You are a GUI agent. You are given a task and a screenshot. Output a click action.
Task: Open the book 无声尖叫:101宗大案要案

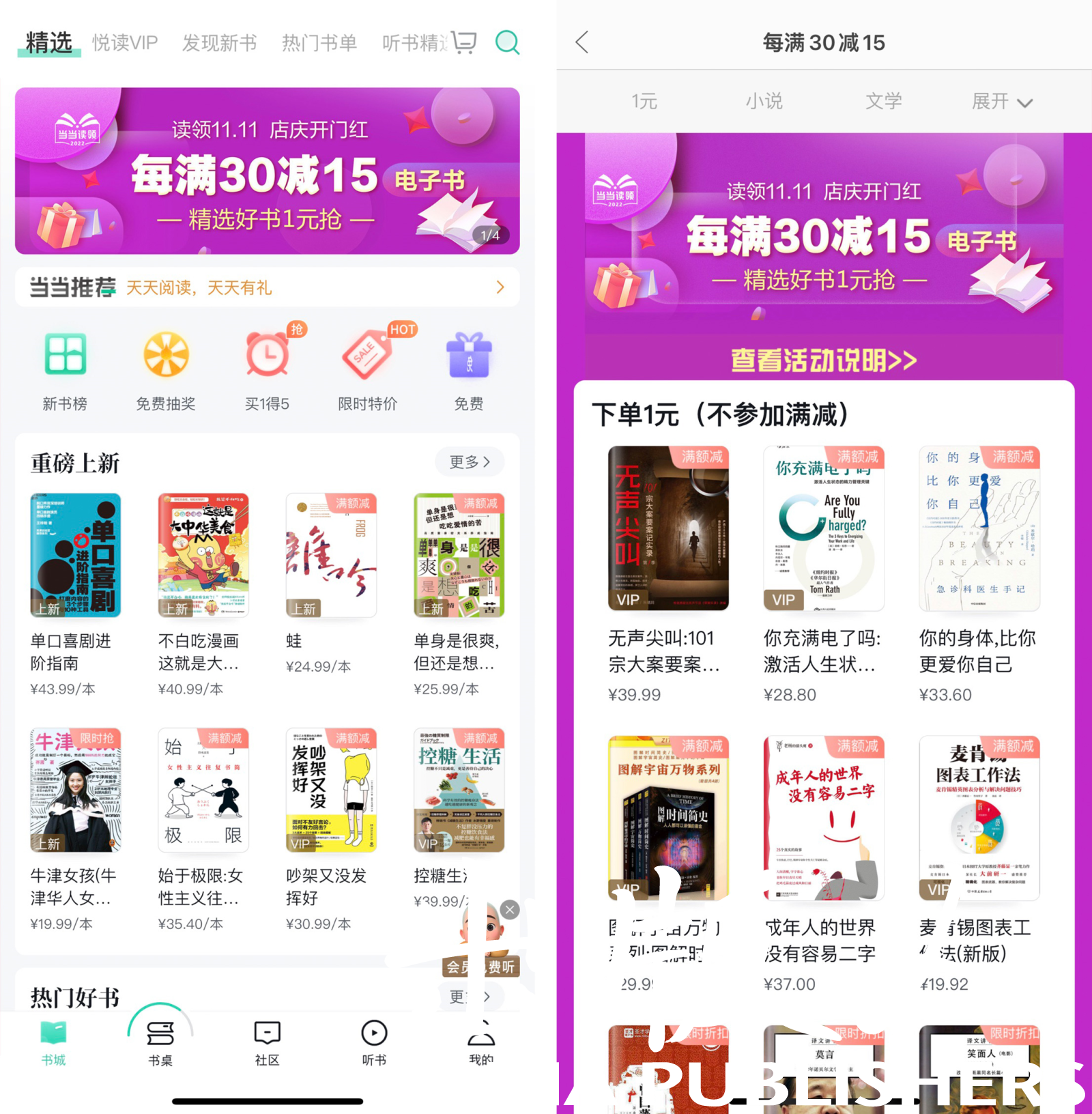(x=667, y=529)
